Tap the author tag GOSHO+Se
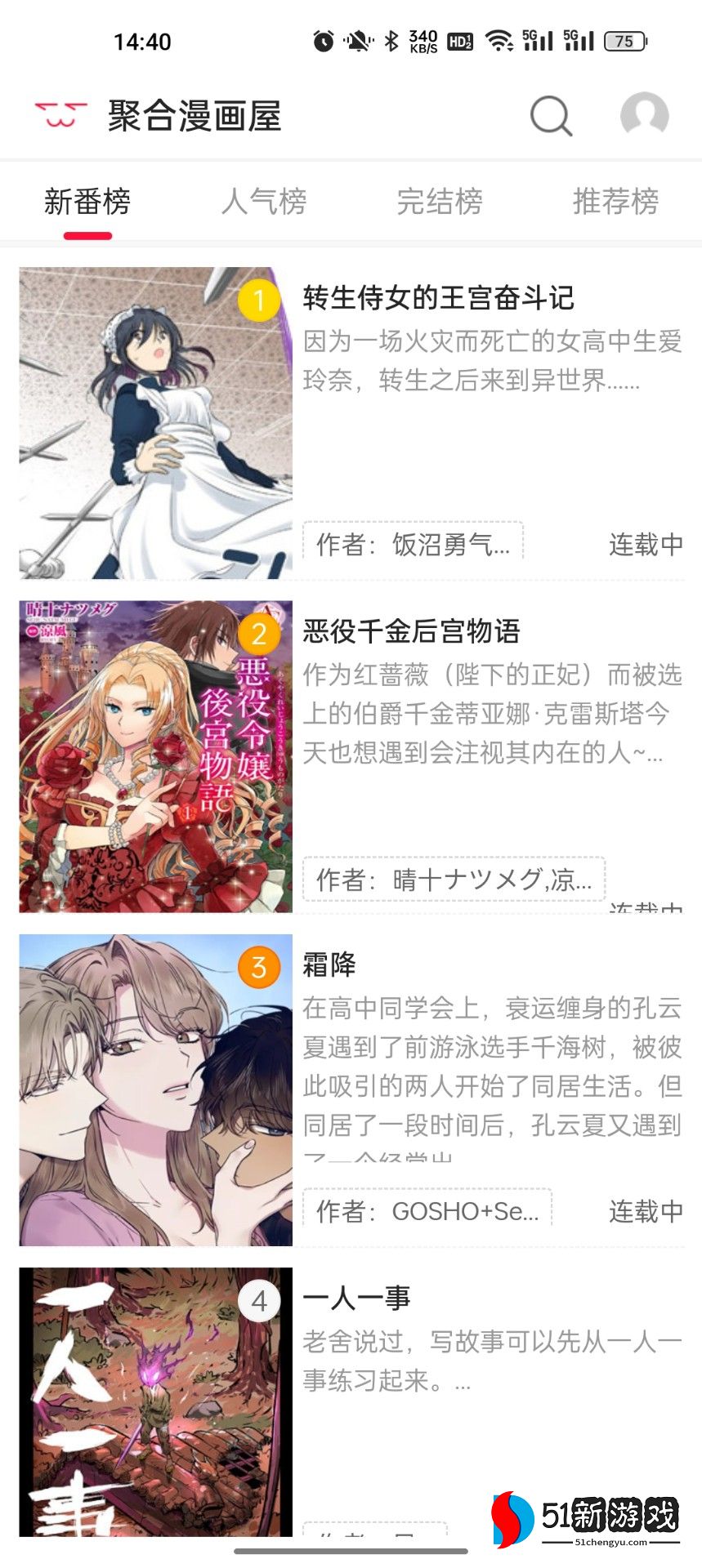 427,1211
